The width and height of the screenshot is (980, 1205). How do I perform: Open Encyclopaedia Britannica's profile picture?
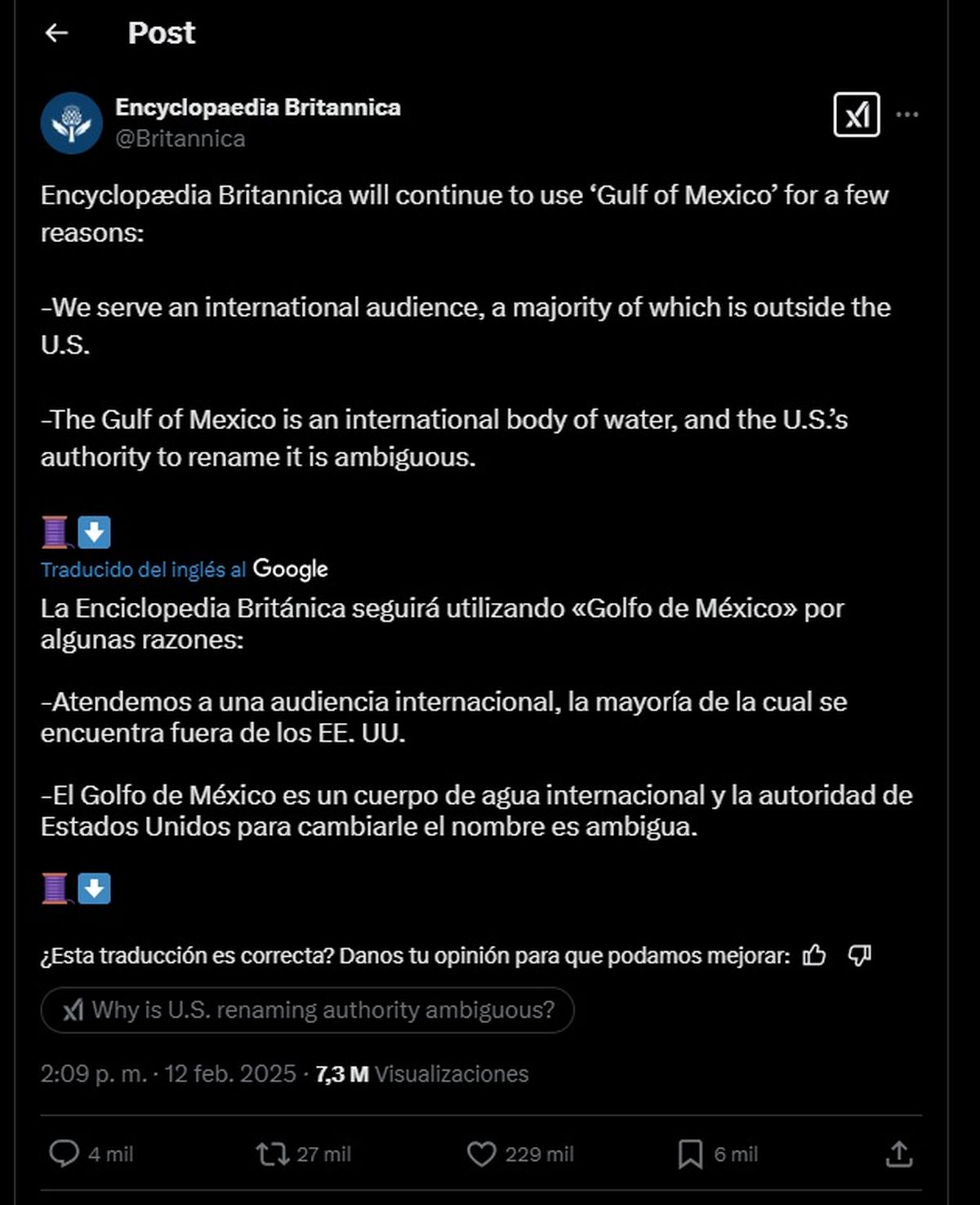72,123
